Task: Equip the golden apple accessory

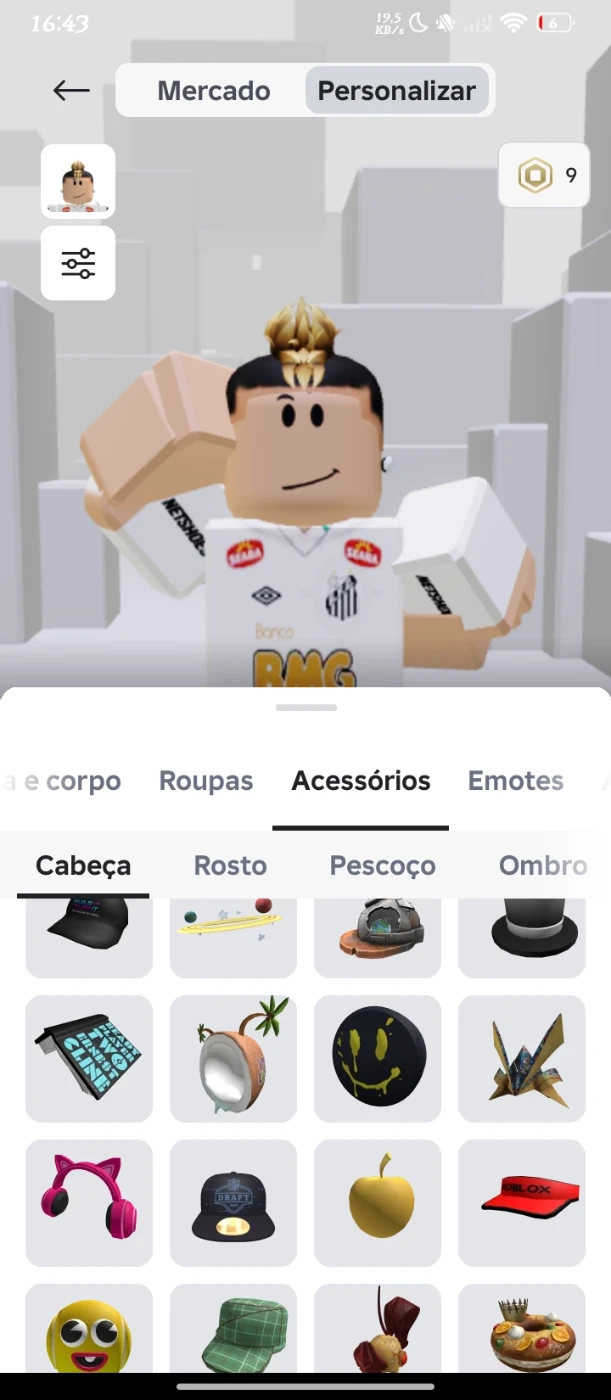Action: click(x=377, y=1203)
